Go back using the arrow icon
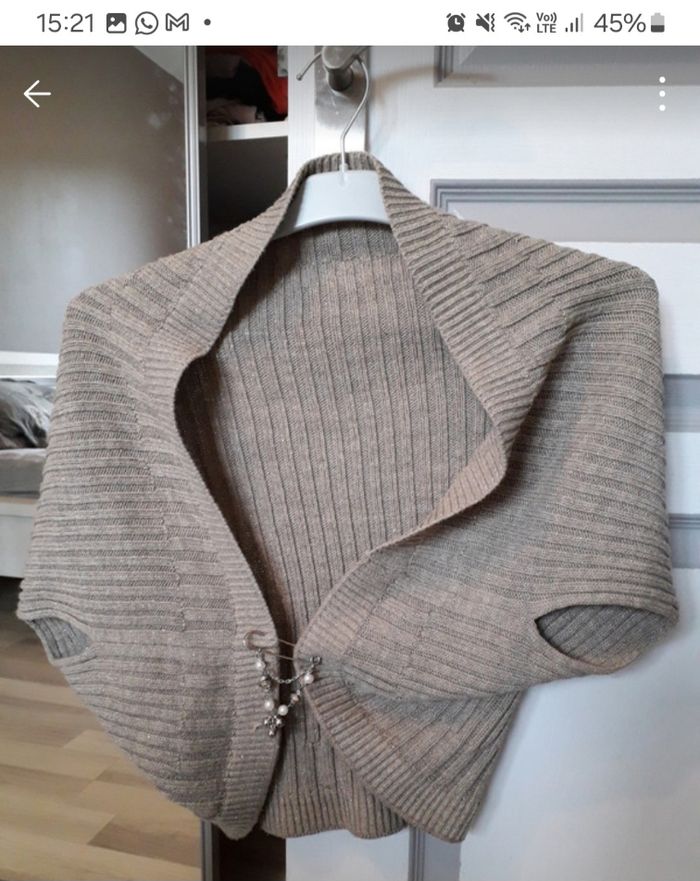 37,94
